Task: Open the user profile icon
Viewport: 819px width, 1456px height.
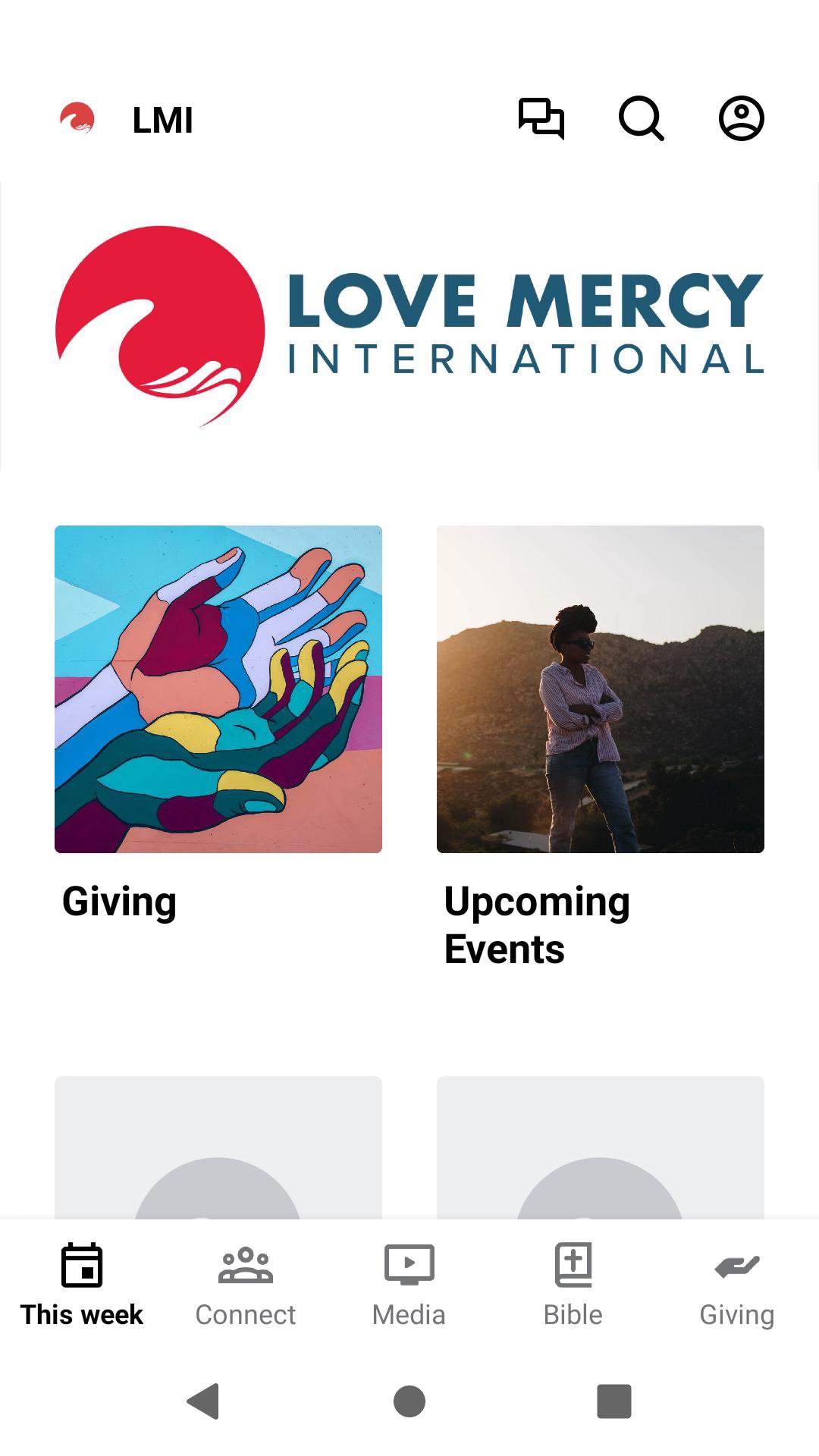Action: [x=741, y=118]
